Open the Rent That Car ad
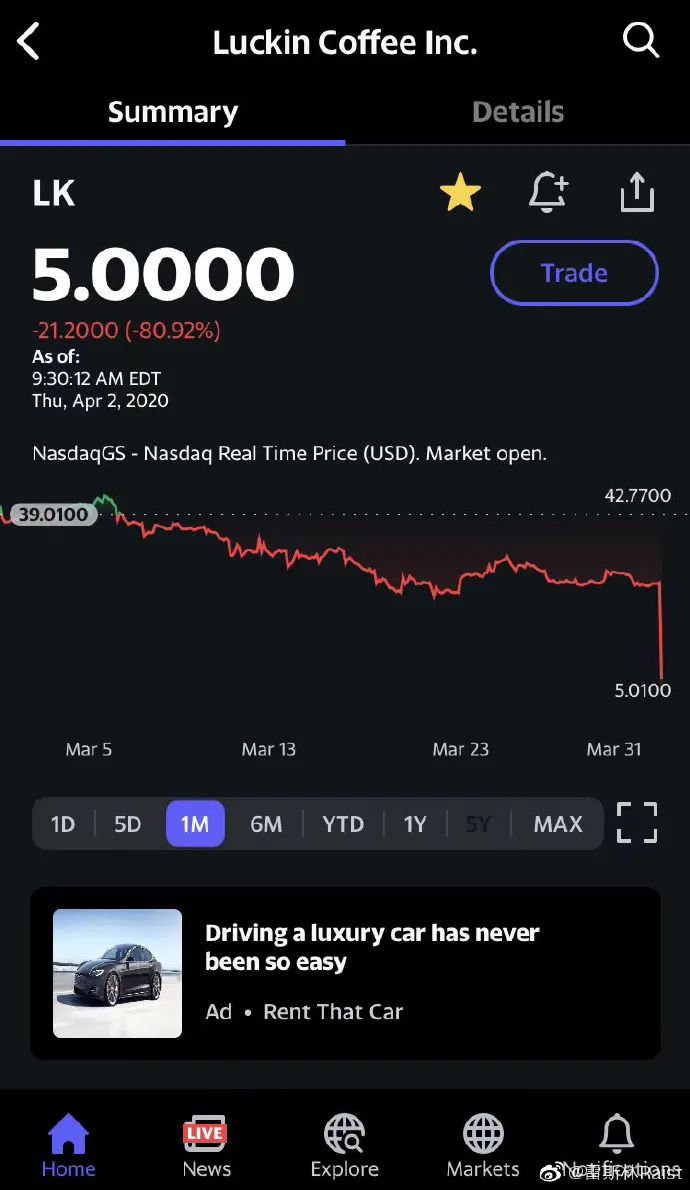The image size is (690, 1190). [345, 973]
